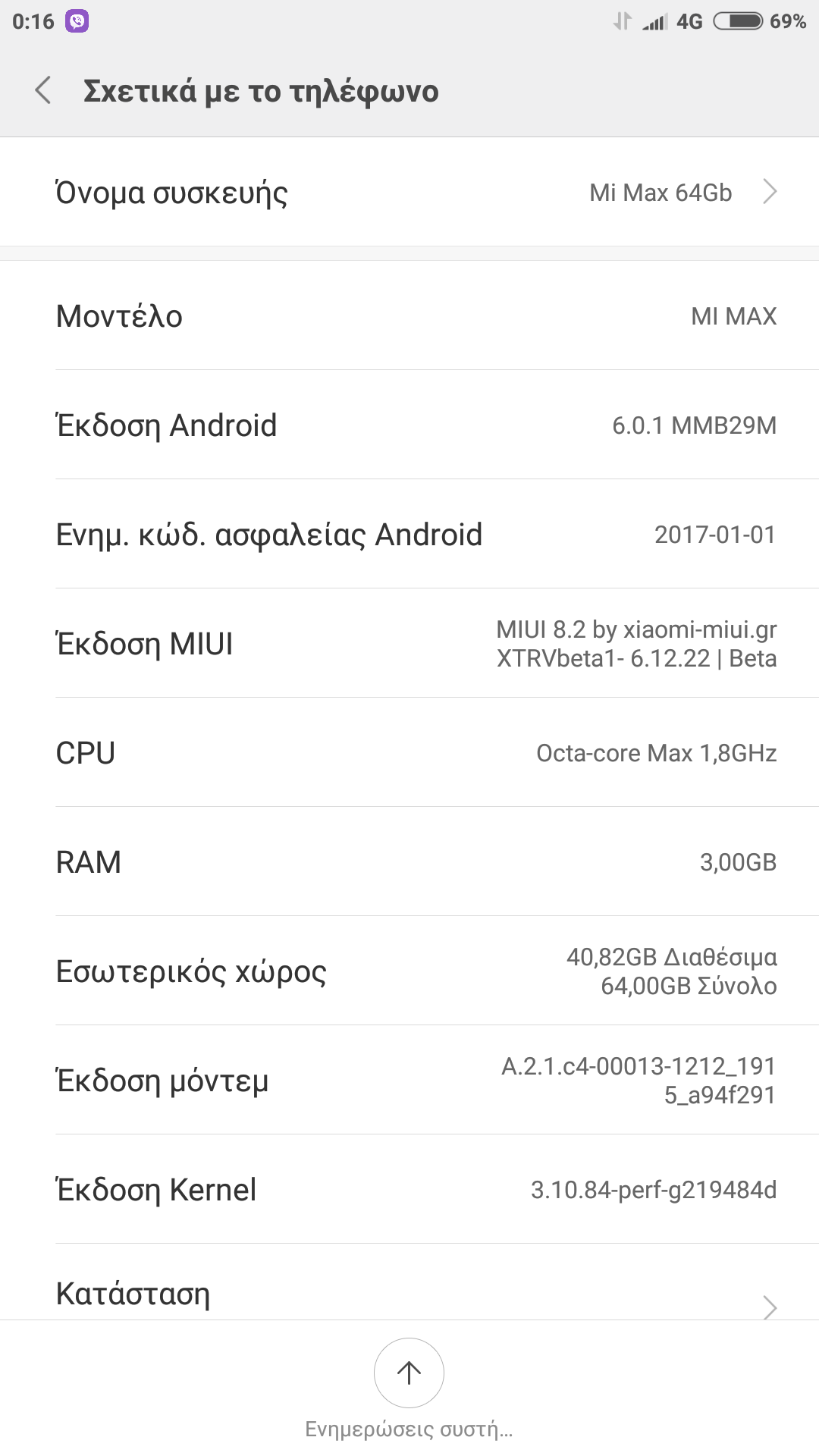This screenshot has height=1456, width=819.
Task: Tap the Έκδοση MIUI row
Action: [x=409, y=644]
